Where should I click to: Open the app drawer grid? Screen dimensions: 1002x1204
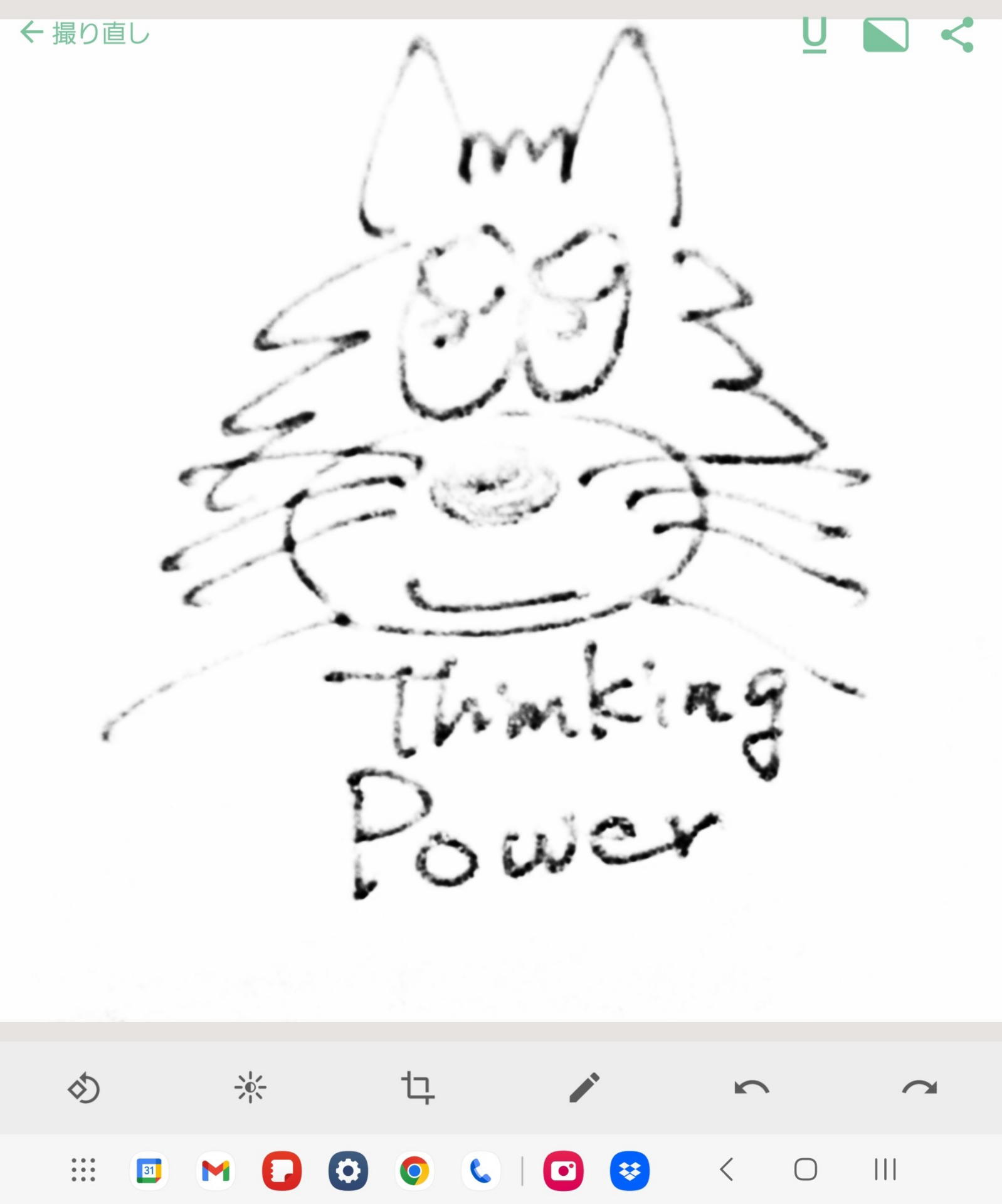pos(83,1170)
